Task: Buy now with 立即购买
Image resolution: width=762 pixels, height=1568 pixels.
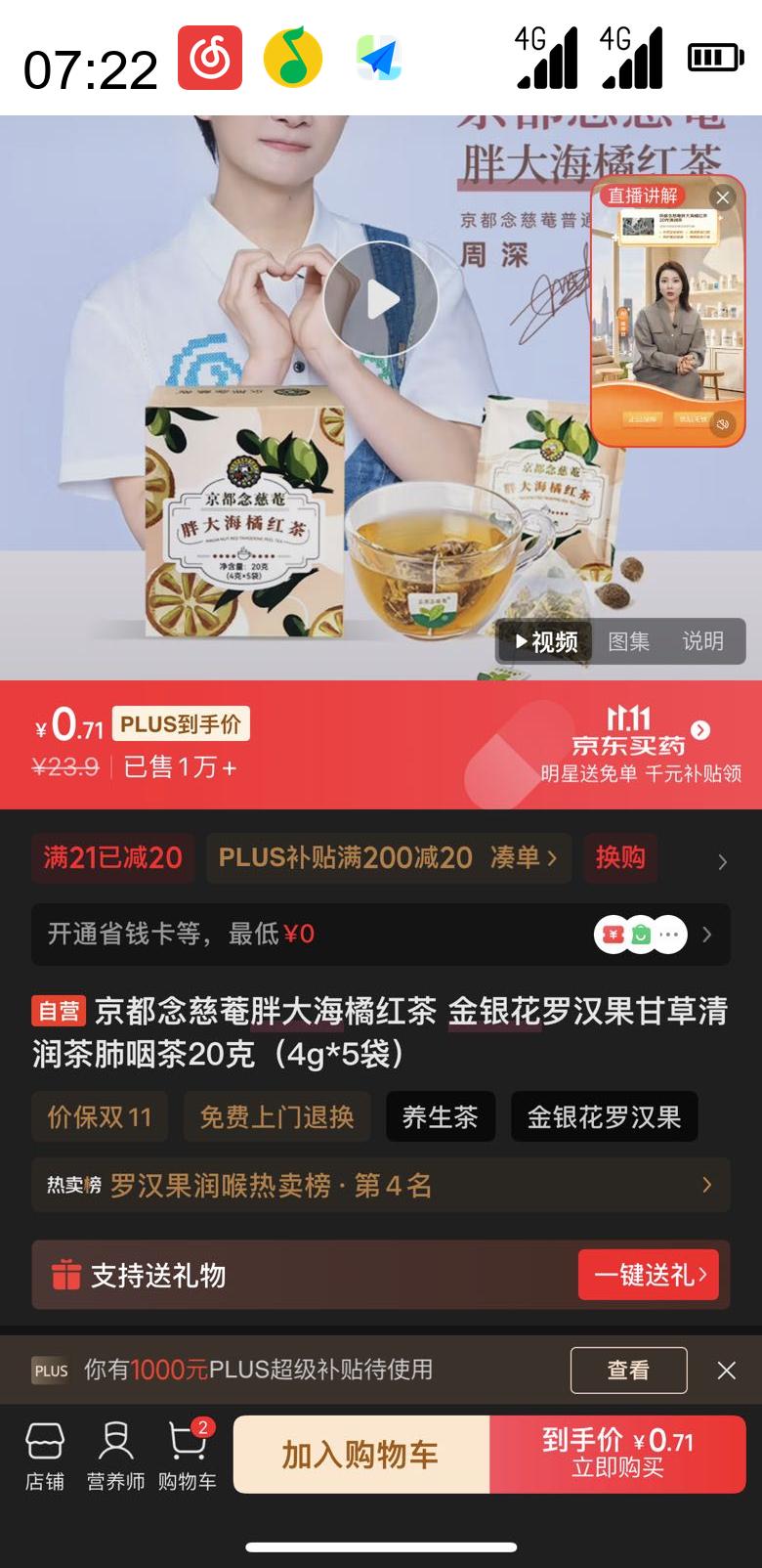Action: (617, 1455)
